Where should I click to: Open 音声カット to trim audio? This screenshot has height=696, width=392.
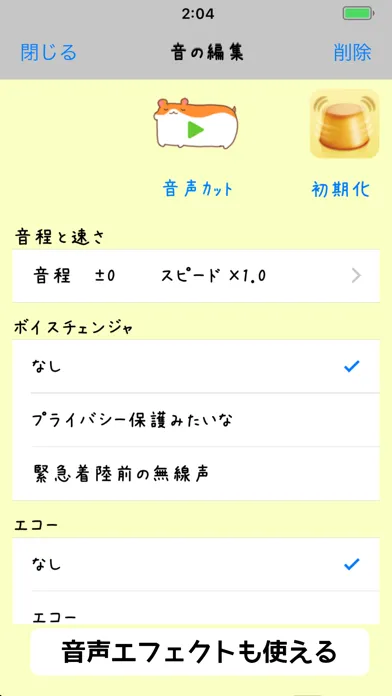pos(198,190)
